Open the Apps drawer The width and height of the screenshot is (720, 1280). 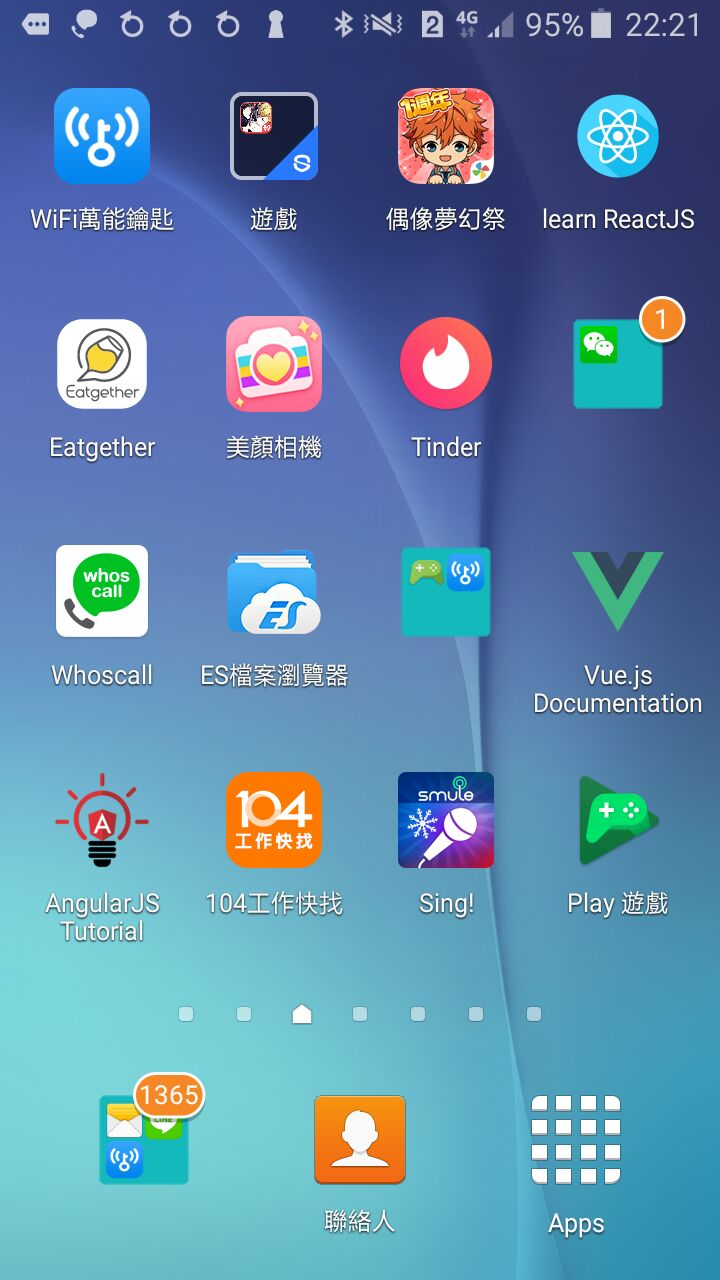[576, 1140]
